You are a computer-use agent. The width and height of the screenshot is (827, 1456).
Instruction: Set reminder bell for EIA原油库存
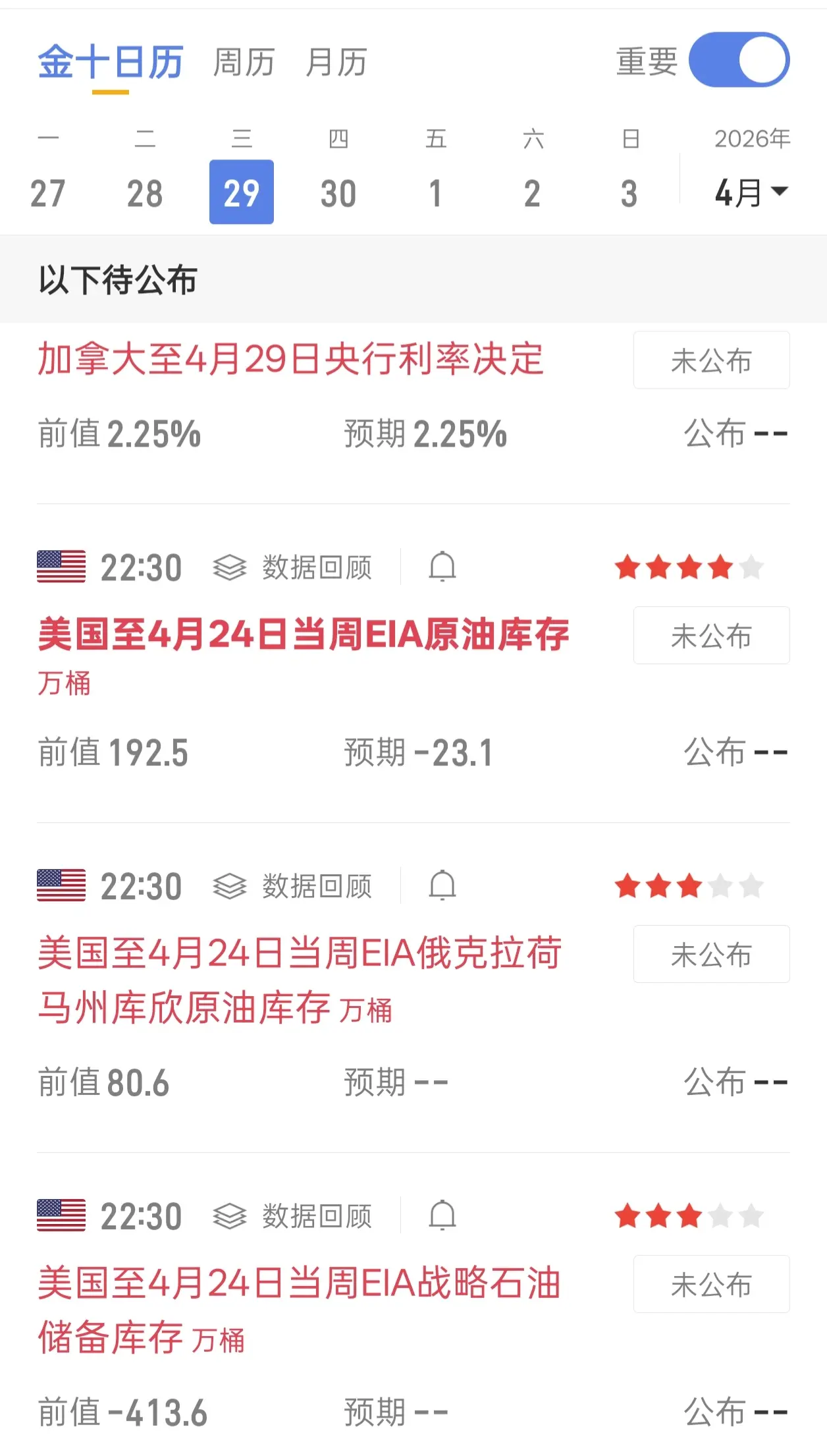point(442,567)
